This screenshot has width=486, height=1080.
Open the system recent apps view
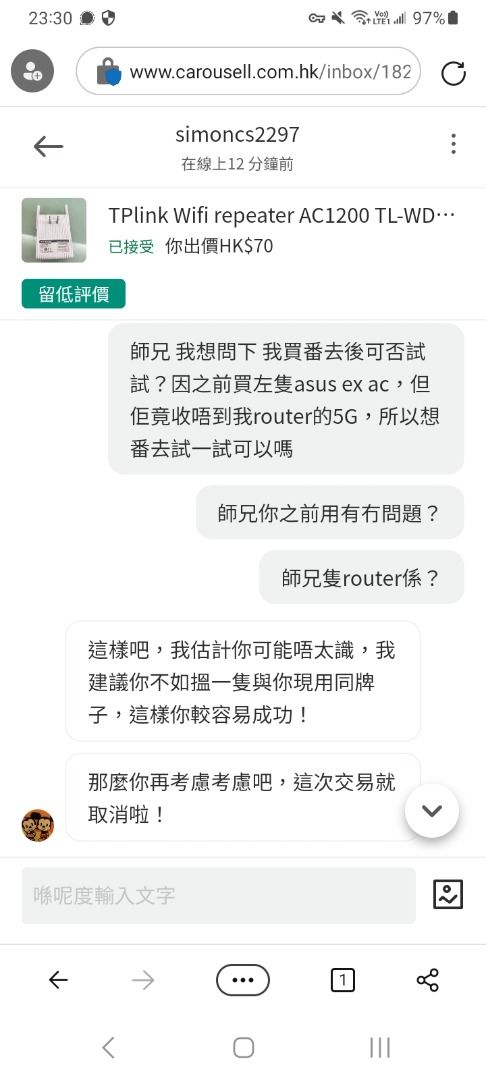380,1048
